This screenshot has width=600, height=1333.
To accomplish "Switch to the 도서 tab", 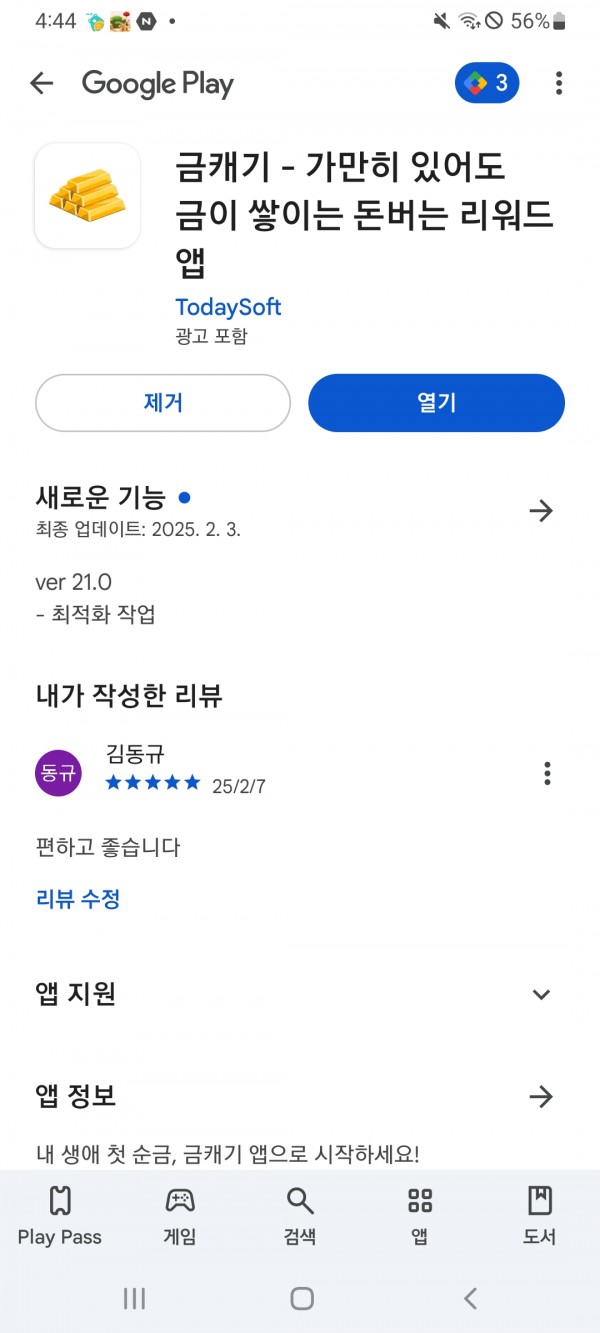I will click(540, 1216).
